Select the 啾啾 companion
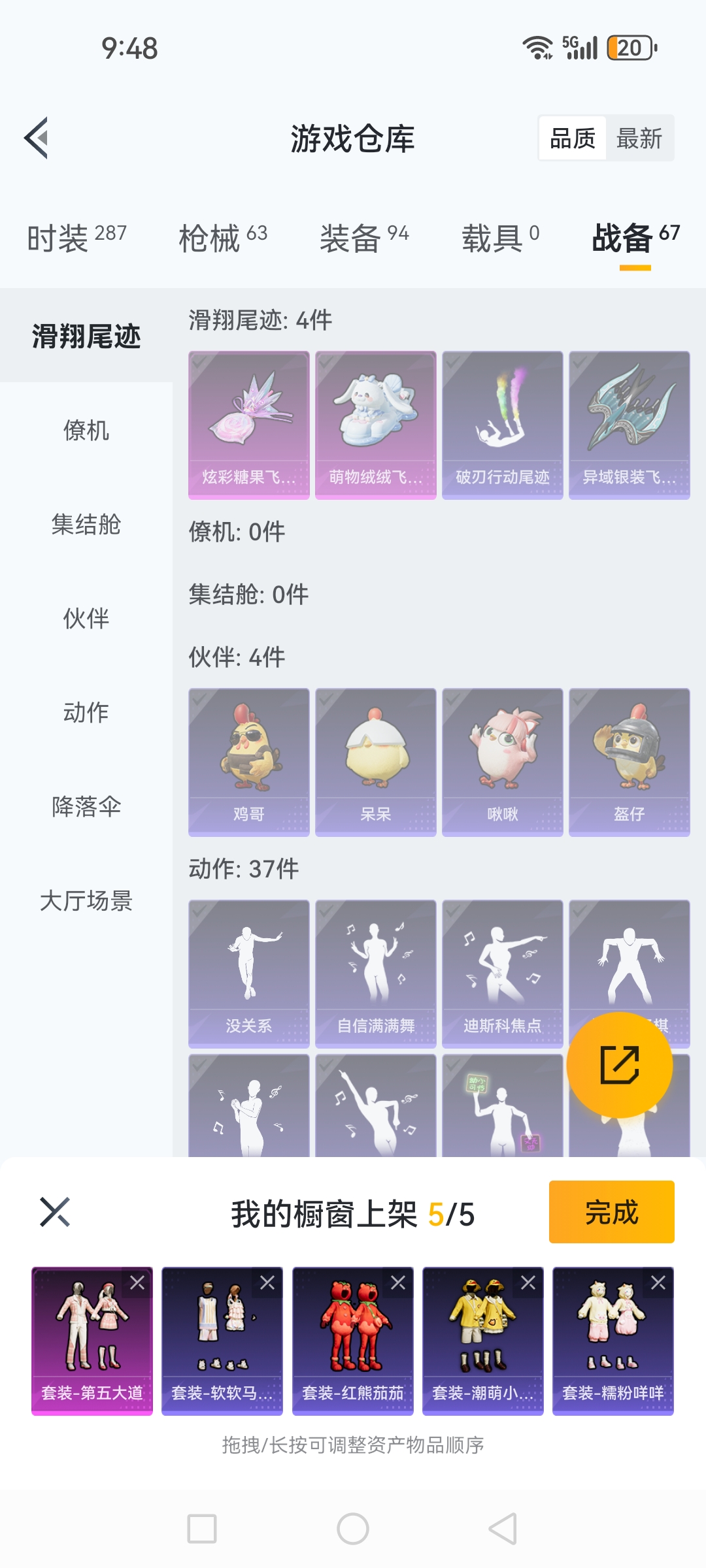Viewport: 706px width, 1568px height. pos(502,762)
